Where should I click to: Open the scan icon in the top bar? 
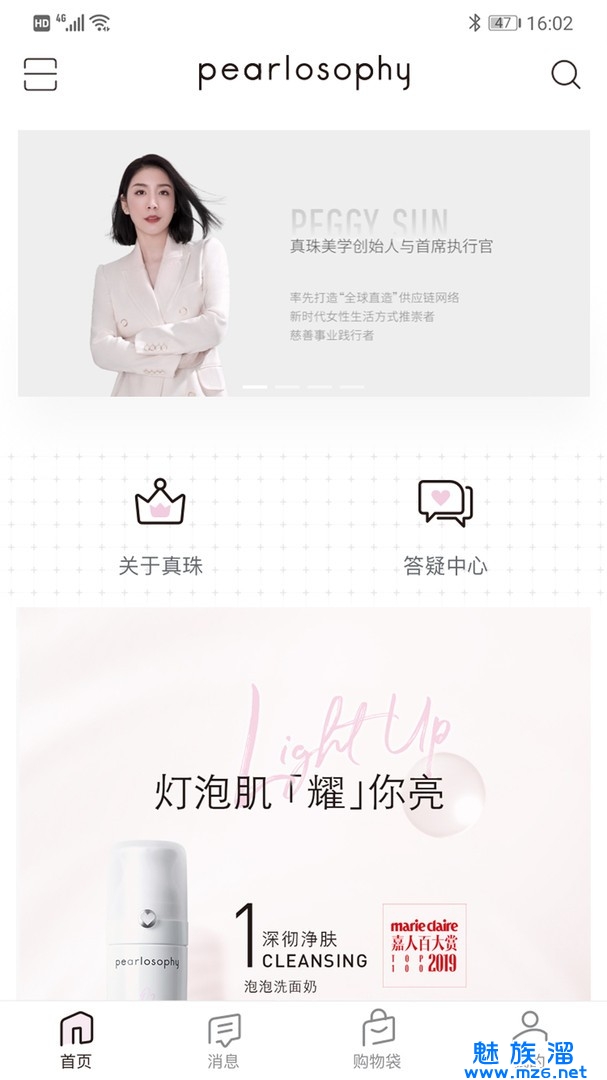pyautogui.click(x=41, y=74)
